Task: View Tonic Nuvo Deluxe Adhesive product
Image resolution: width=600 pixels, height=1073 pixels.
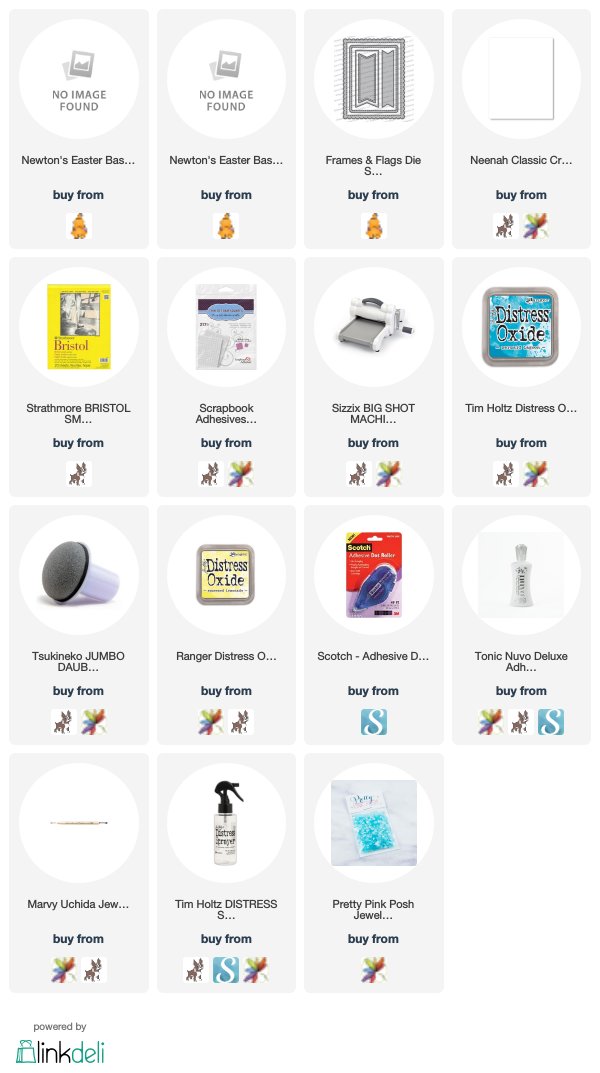Action: 521,576
